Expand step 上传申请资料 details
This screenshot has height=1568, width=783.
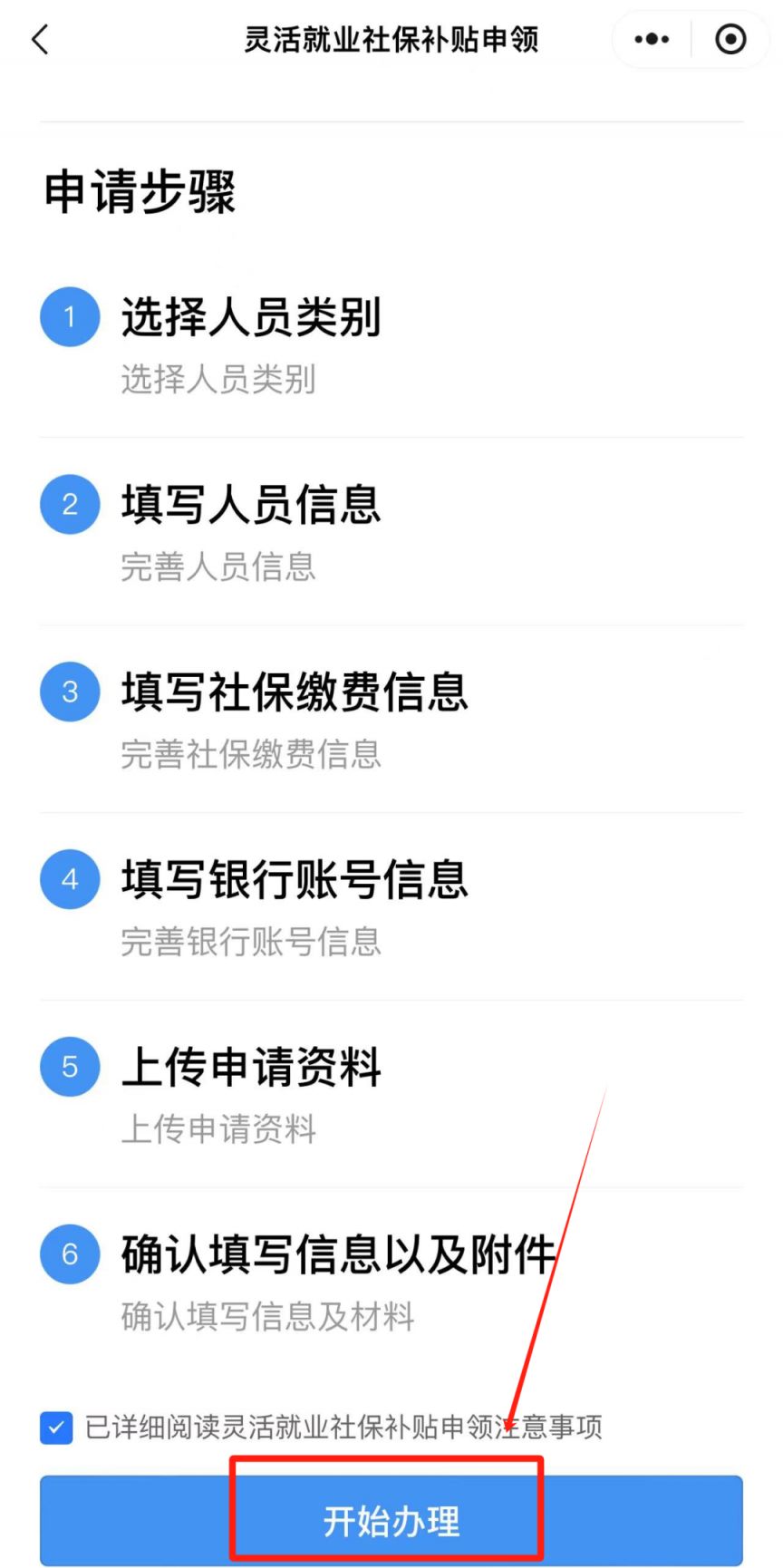[x=252, y=1067]
